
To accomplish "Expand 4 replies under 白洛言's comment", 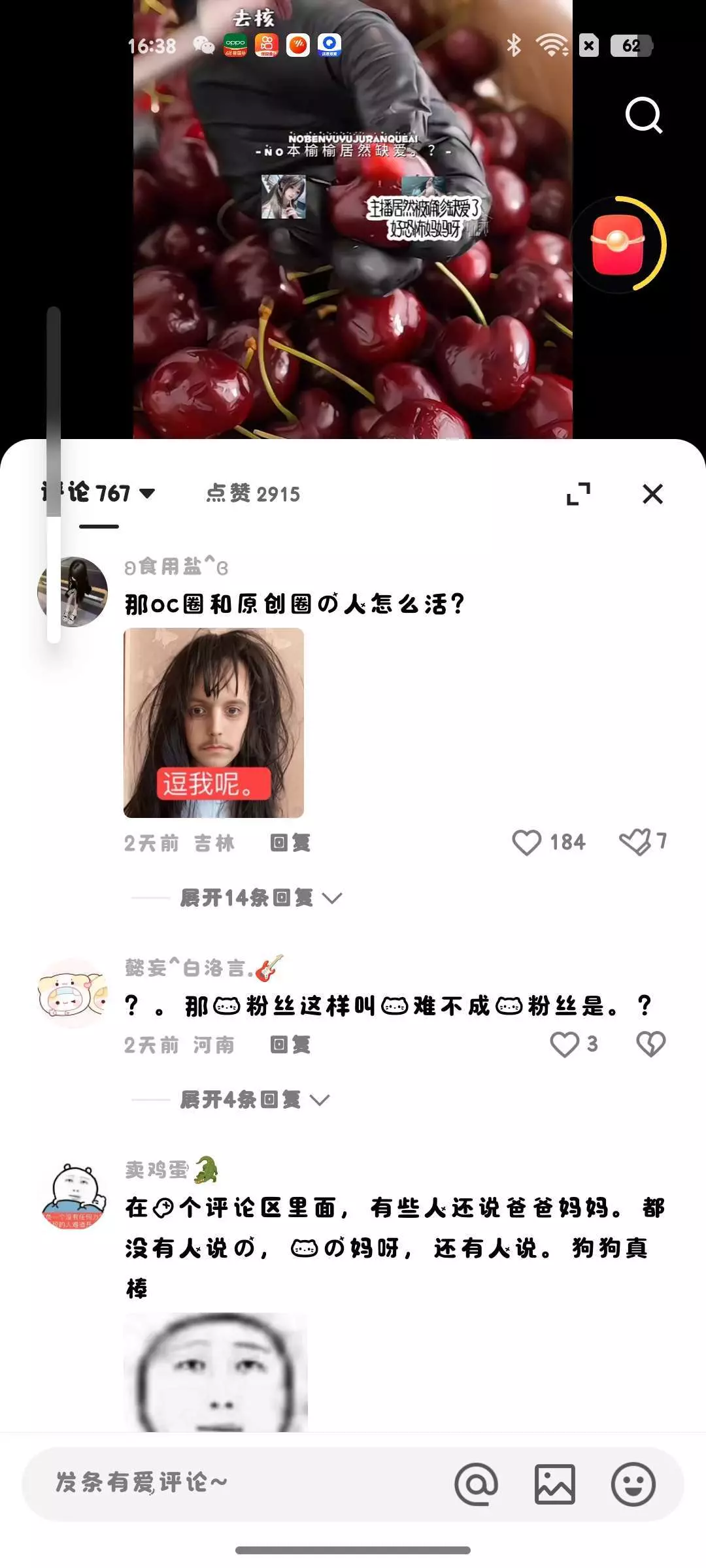I will [x=254, y=1100].
